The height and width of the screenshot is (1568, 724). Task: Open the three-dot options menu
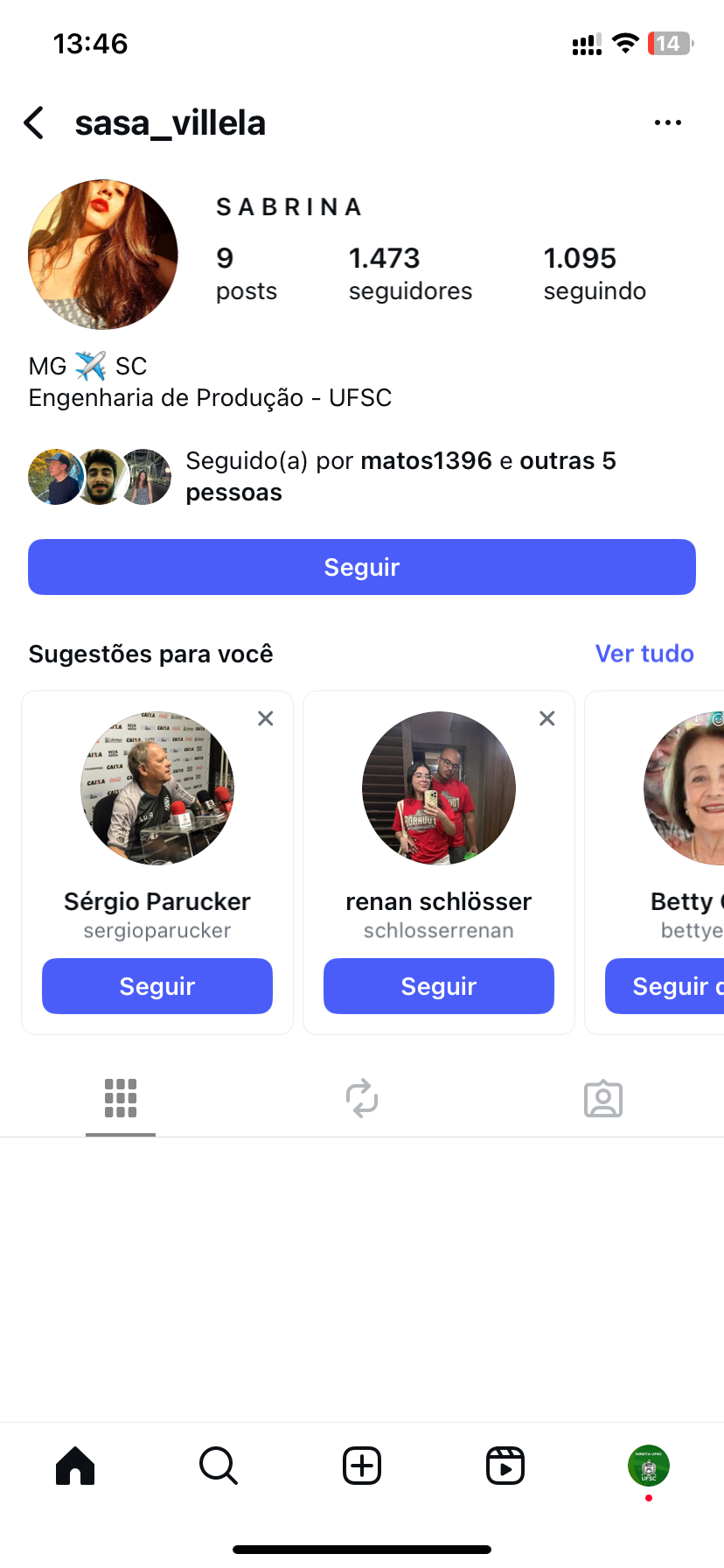667,123
